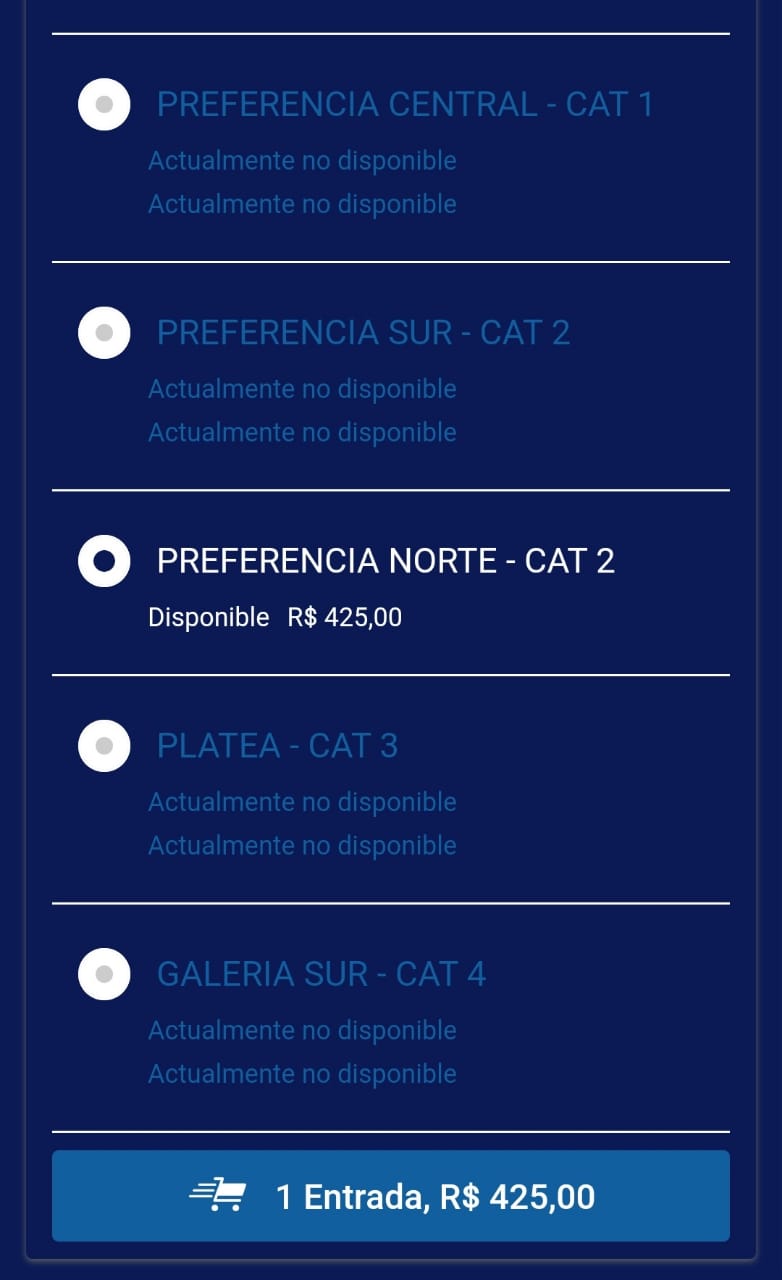Select Preferencia Norte - Cat 2 ticket

pos(104,561)
